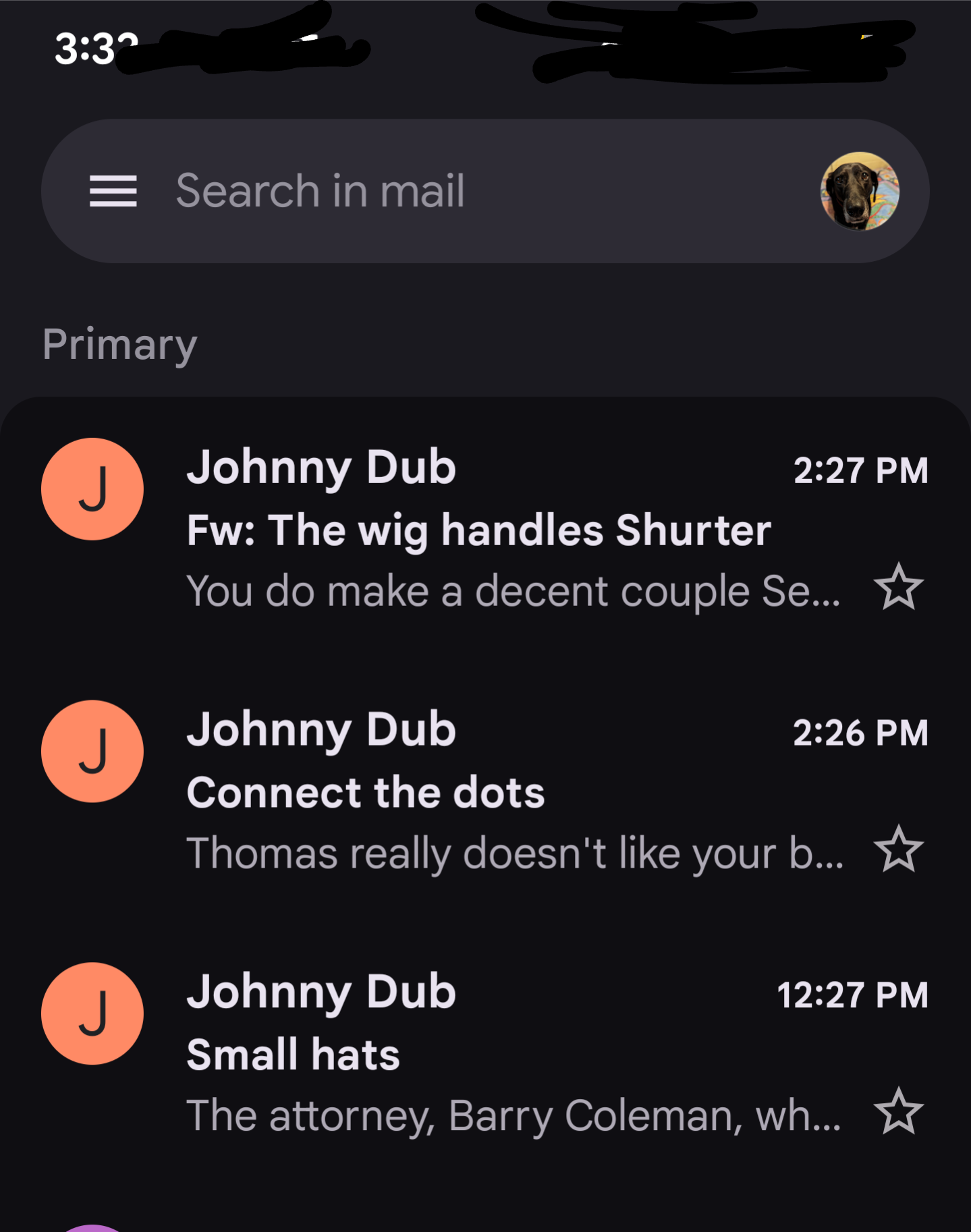
Task: Open the navigation drawer menu
Action: pos(113,191)
